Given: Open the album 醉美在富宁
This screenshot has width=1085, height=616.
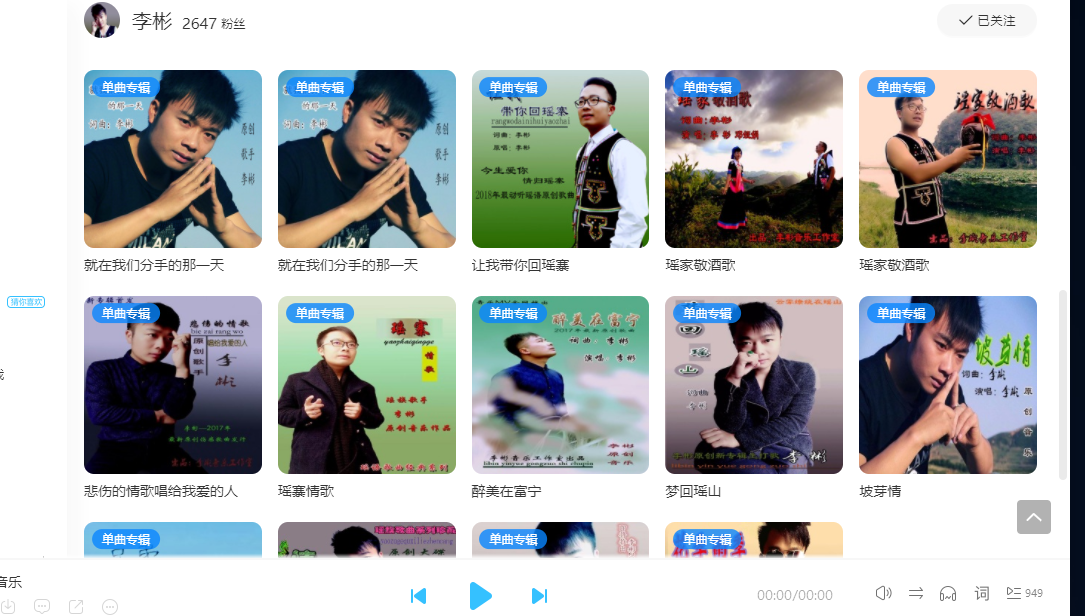Looking at the screenshot, I should [x=560, y=385].
